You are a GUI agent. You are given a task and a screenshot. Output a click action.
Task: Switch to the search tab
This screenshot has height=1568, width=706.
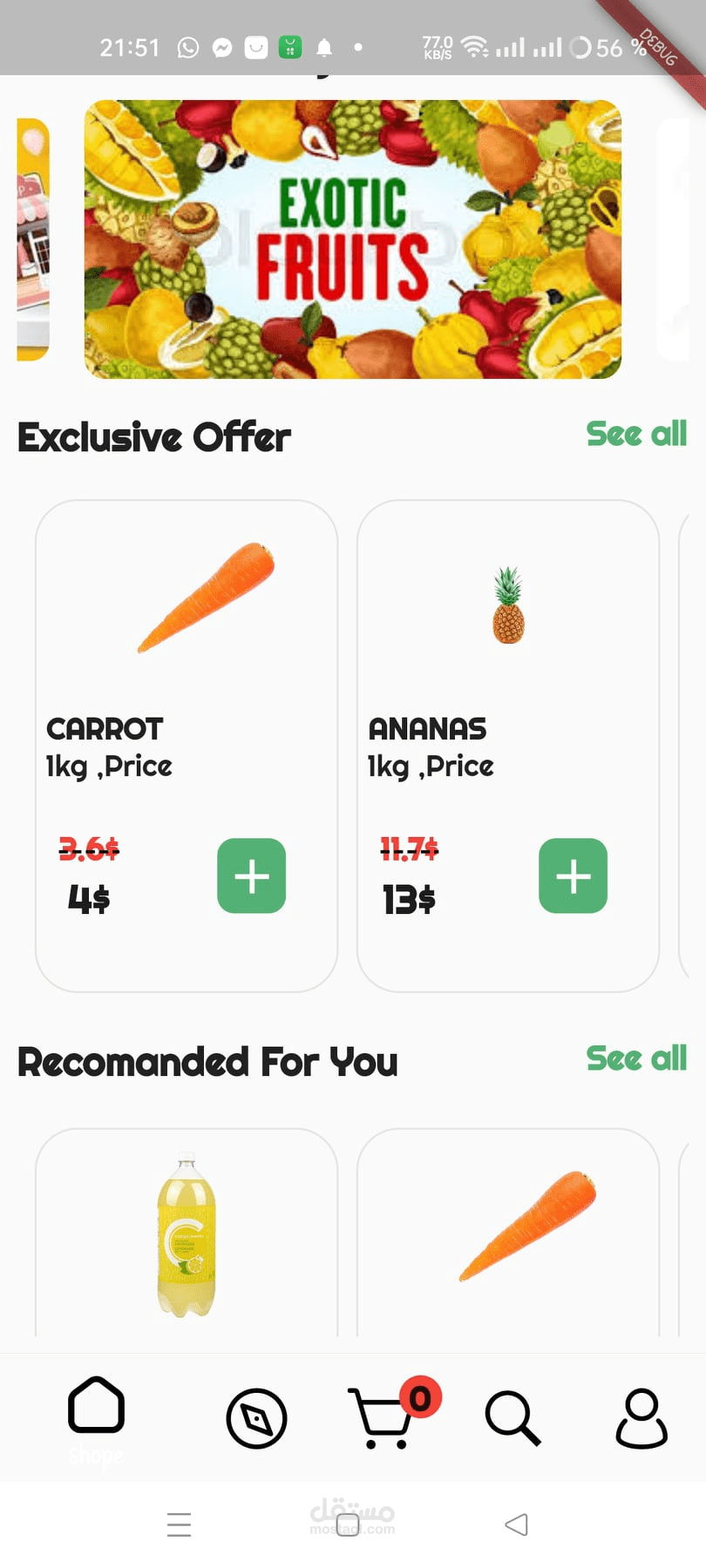click(513, 1418)
